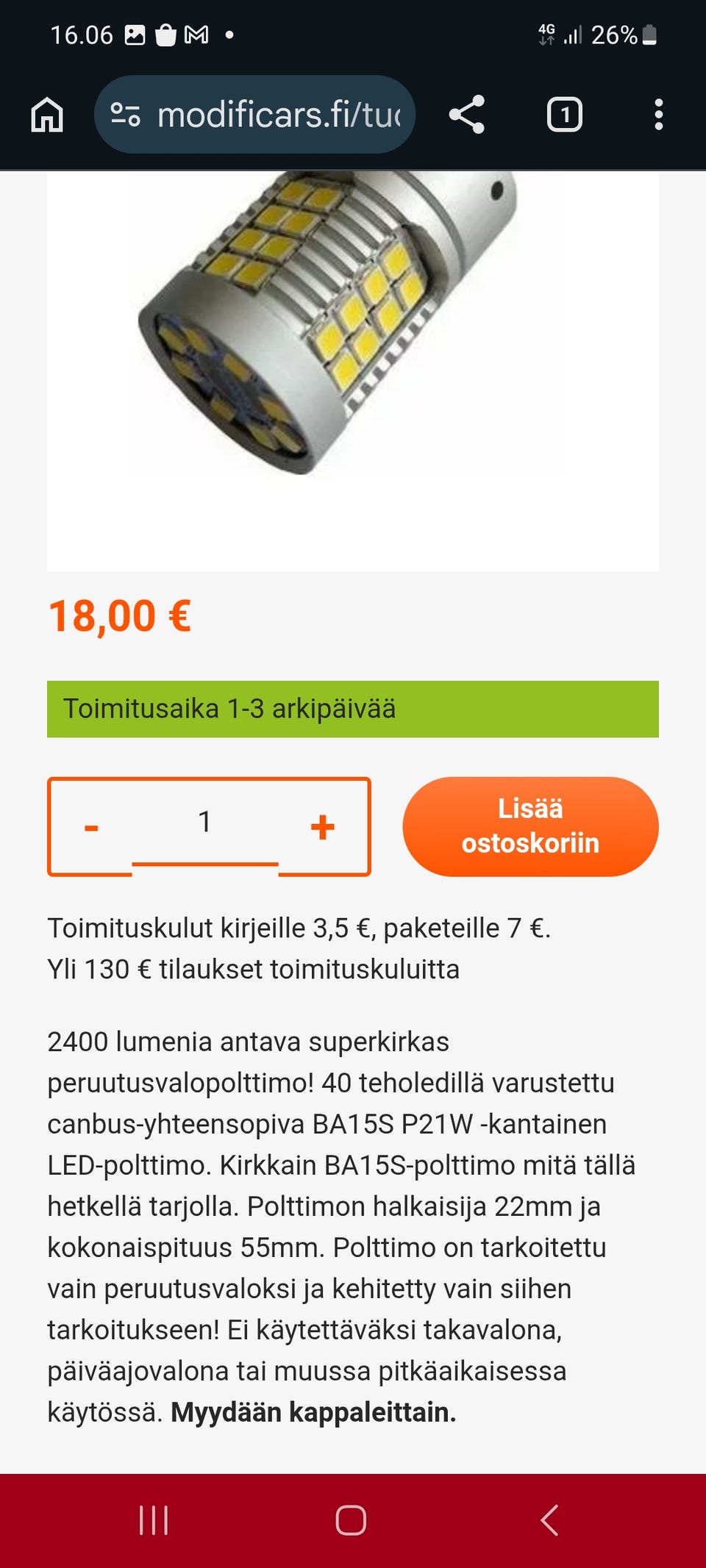
Task: Open the share icon
Action: click(x=468, y=114)
